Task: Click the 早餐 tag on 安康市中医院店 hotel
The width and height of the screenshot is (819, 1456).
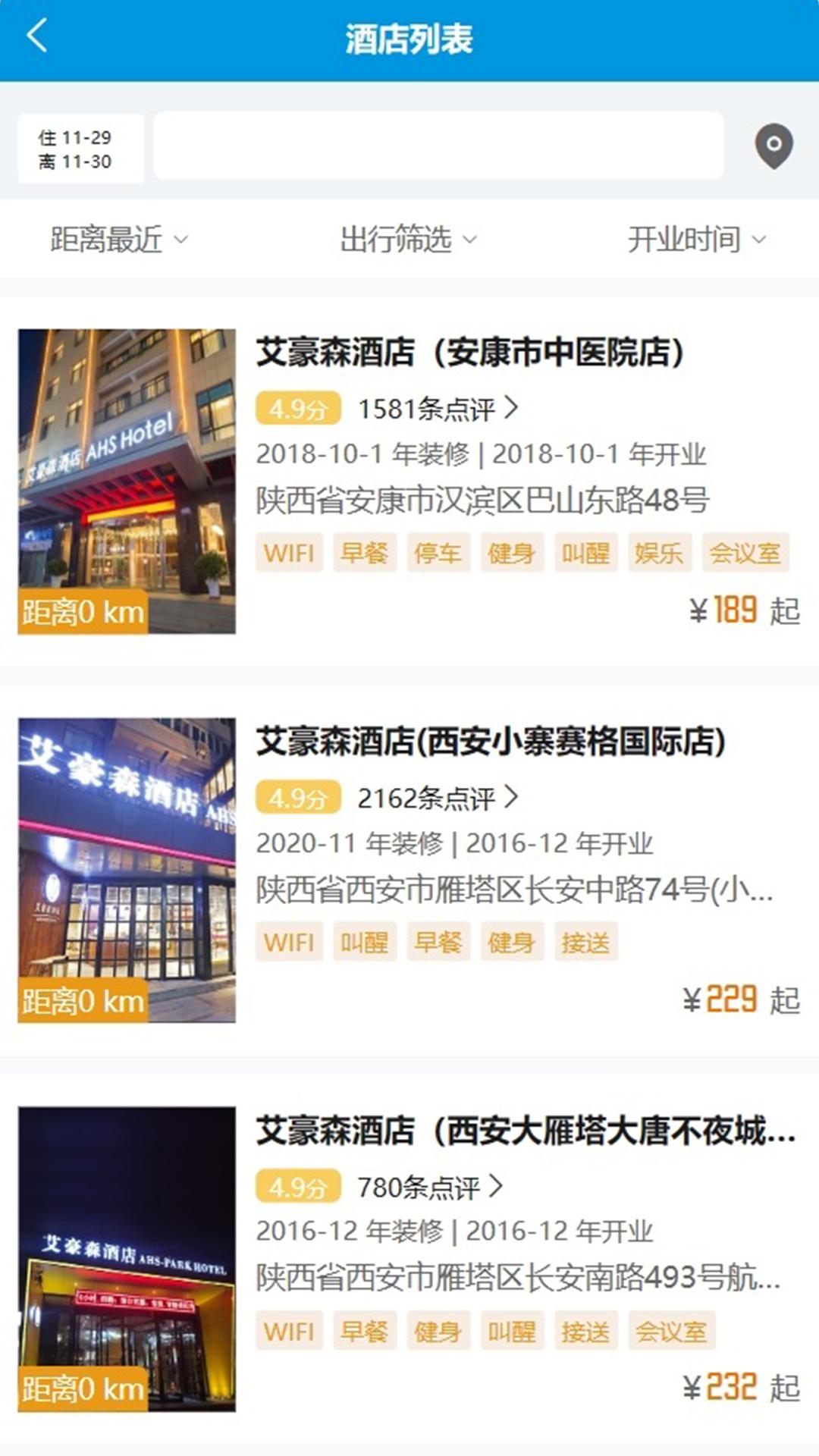Action: click(363, 553)
